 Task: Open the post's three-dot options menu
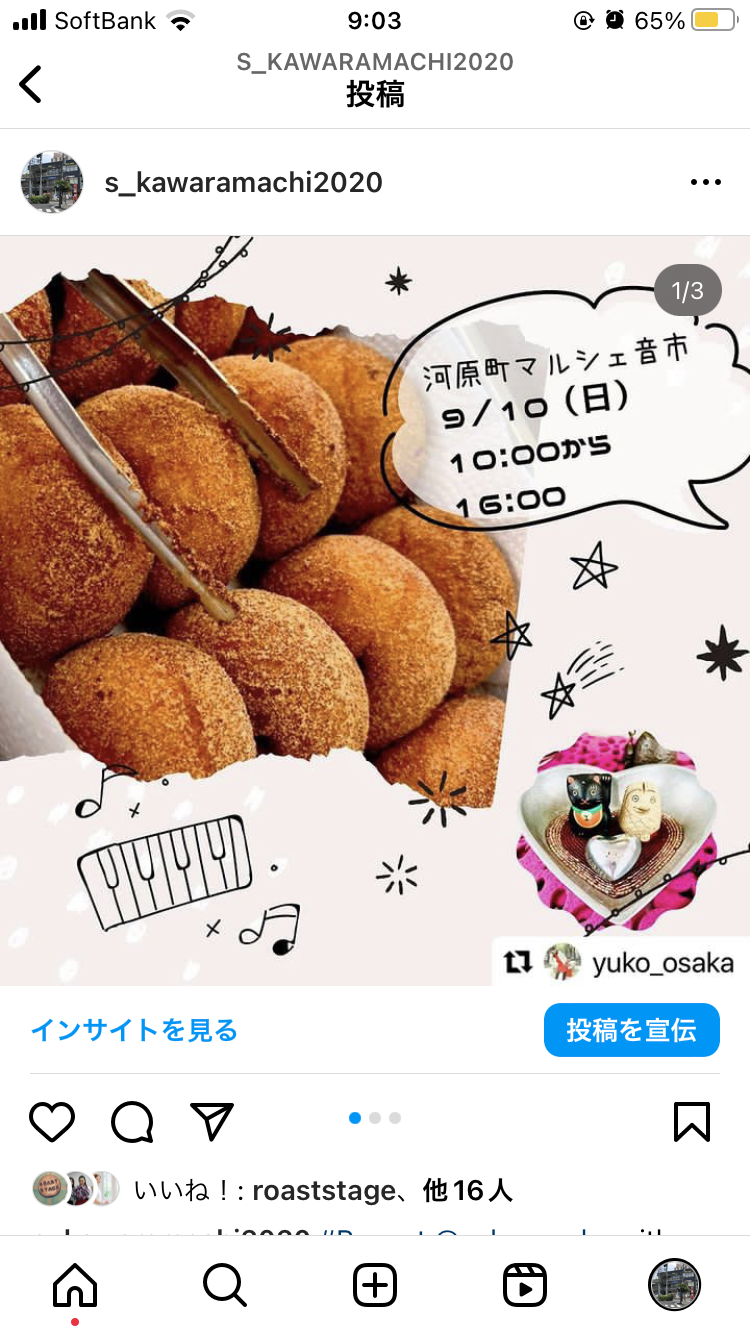[x=706, y=182]
